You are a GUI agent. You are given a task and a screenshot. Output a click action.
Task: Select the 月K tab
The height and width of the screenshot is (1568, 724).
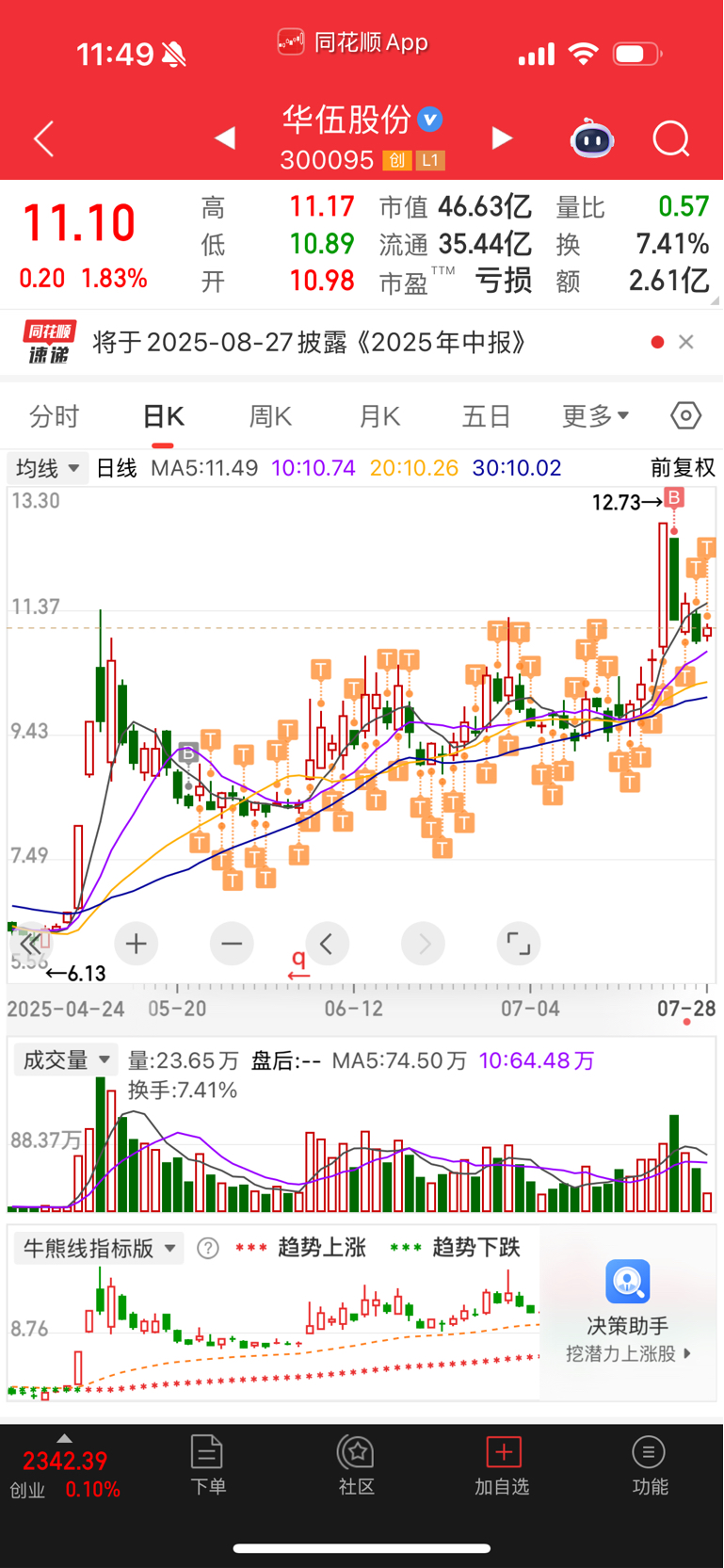point(380,416)
